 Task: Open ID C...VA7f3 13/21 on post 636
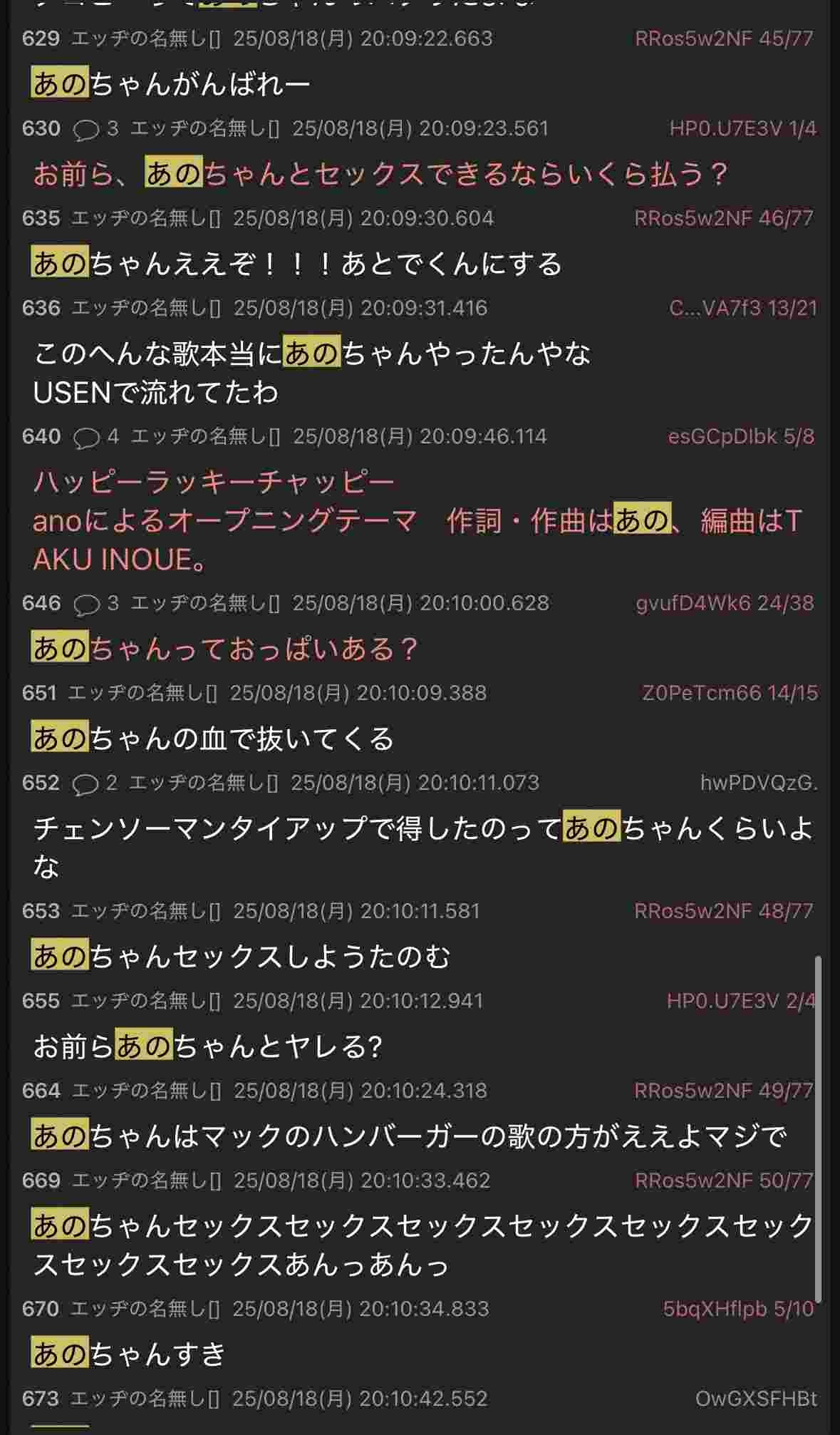(x=742, y=308)
